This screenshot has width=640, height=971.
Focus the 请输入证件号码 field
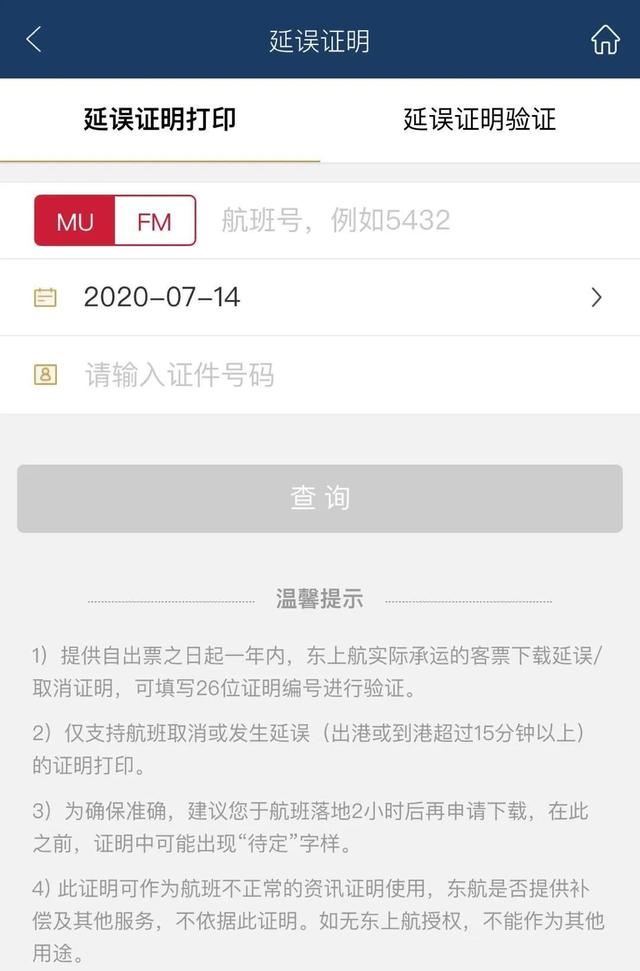pos(340,375)
